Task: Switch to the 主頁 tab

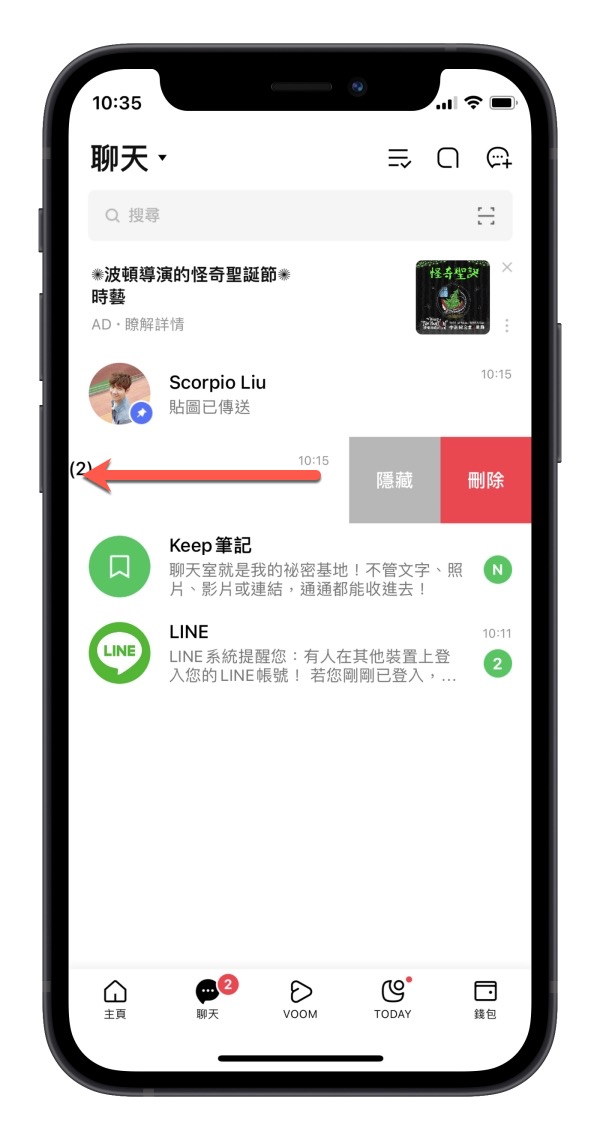Action: [x=115, y=998]
